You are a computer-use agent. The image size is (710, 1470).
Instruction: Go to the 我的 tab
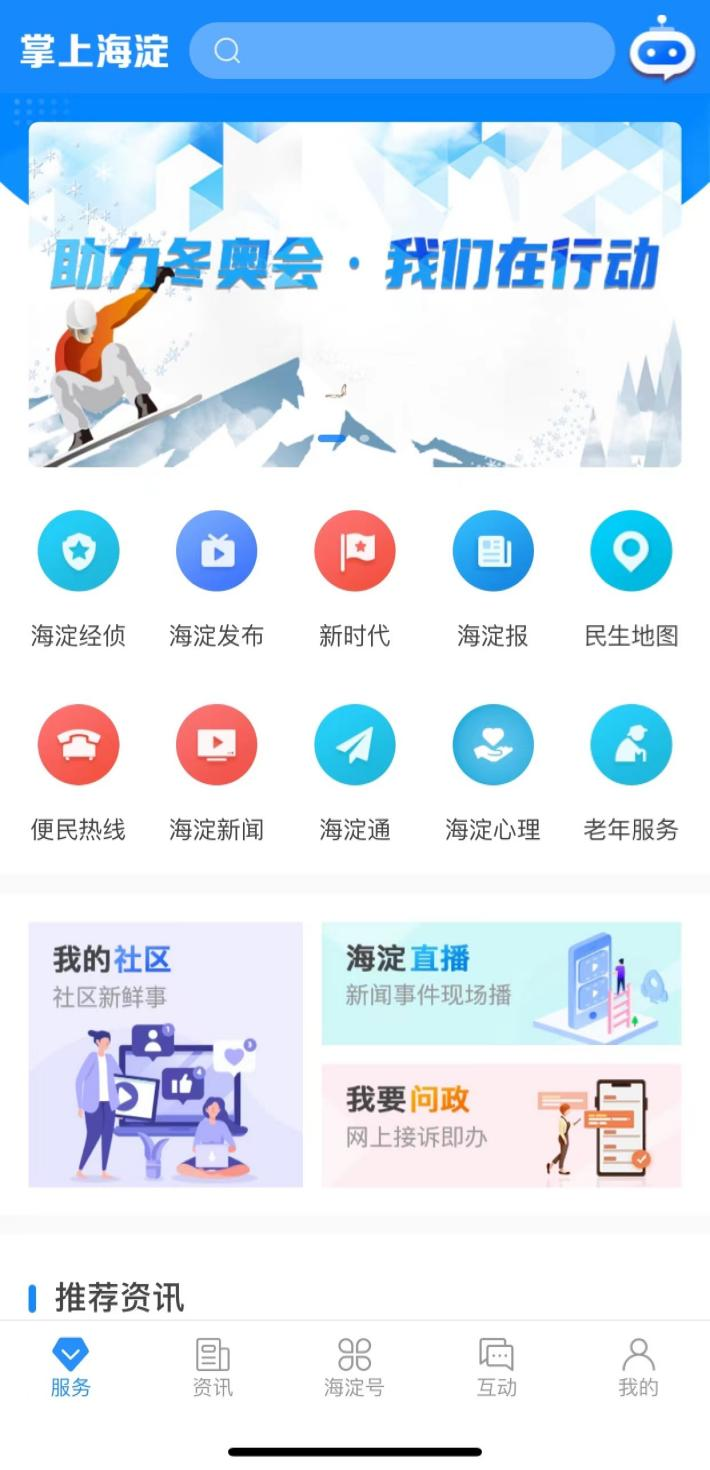tap(638, 1367)
